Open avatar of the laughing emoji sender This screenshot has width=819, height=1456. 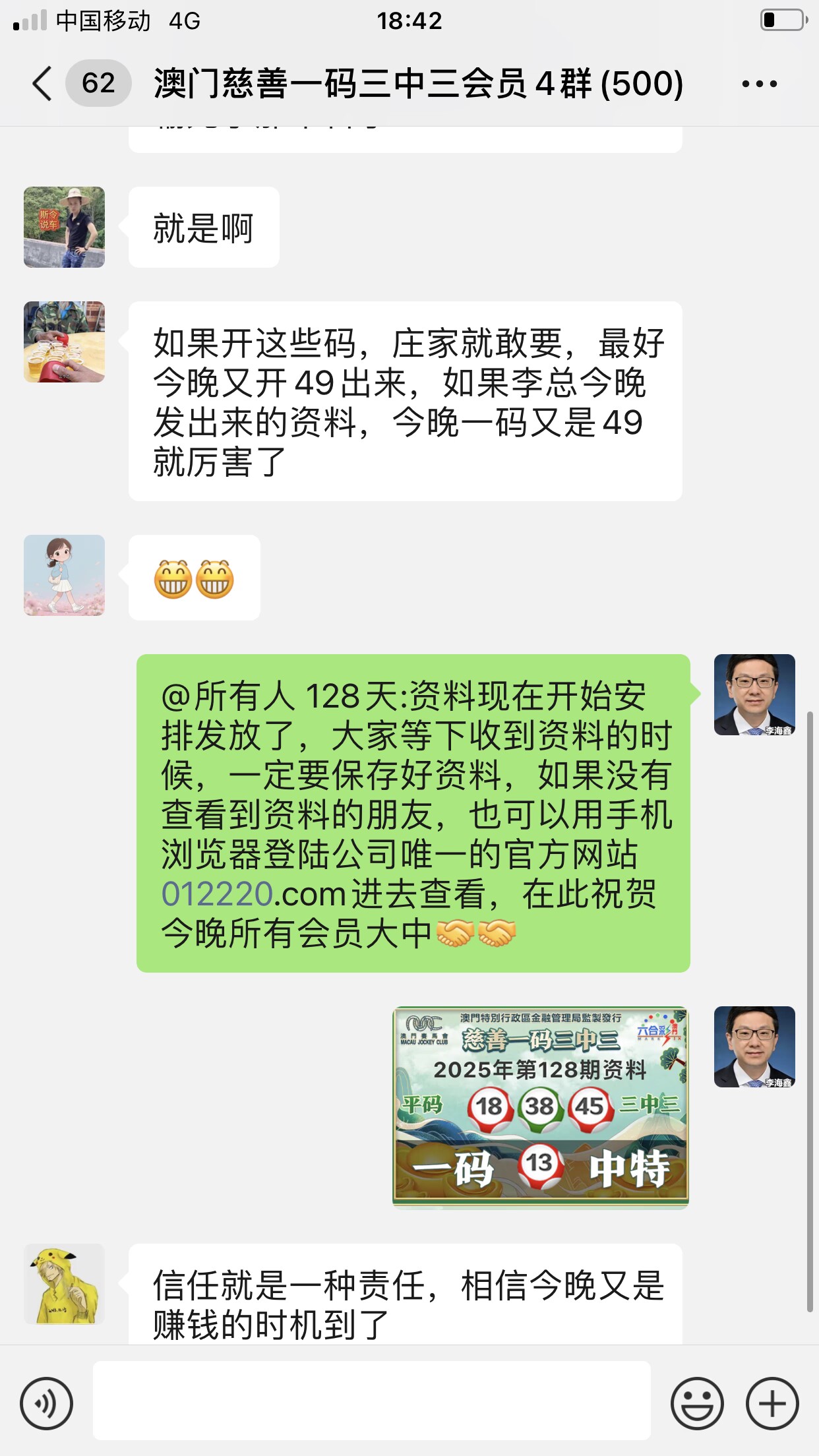tap(64, 575)
